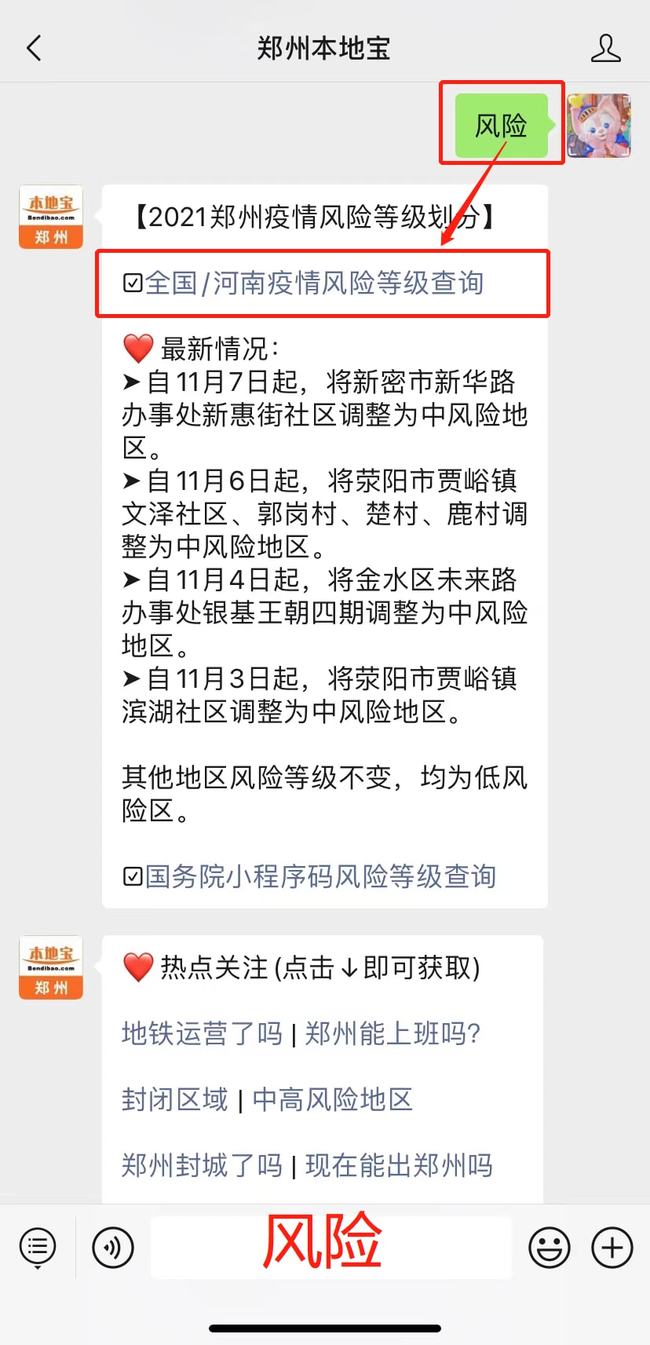The width and height of the screenshot is (650, 1345).
Task: Tap my own avatar beside 风险 message
Action: coord(599,126)
